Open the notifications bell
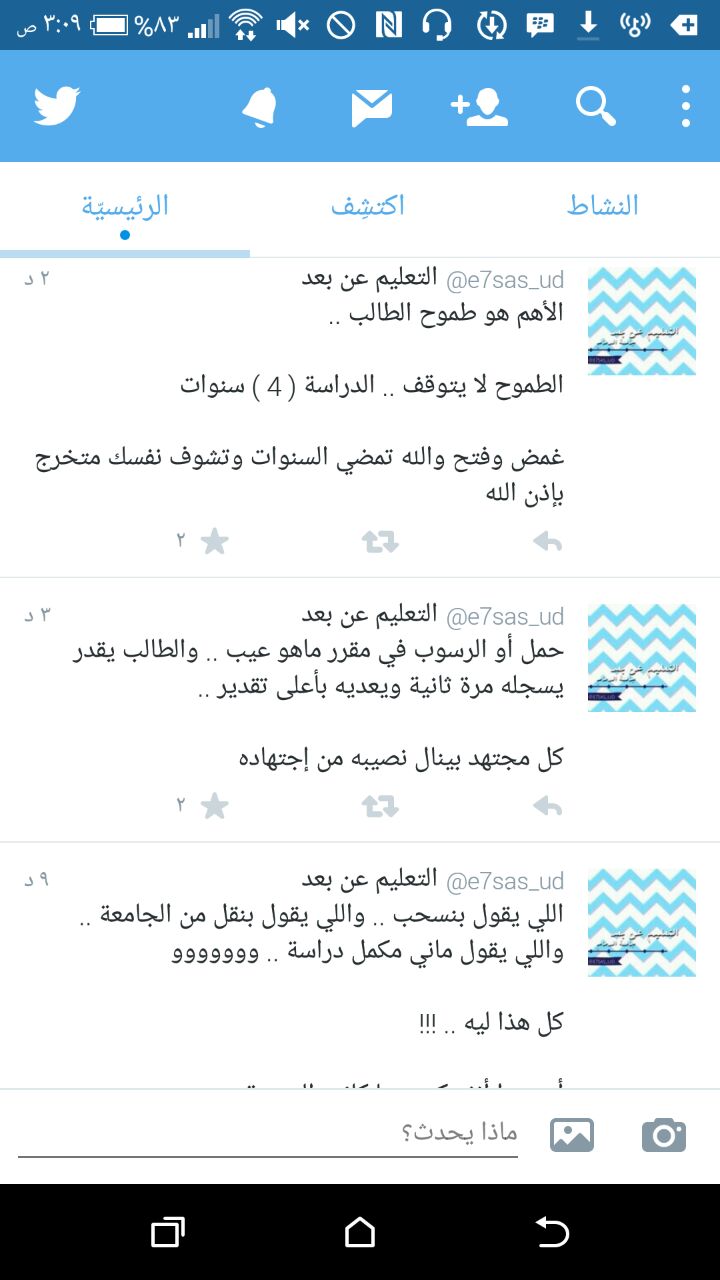 [x=259, y=106]
